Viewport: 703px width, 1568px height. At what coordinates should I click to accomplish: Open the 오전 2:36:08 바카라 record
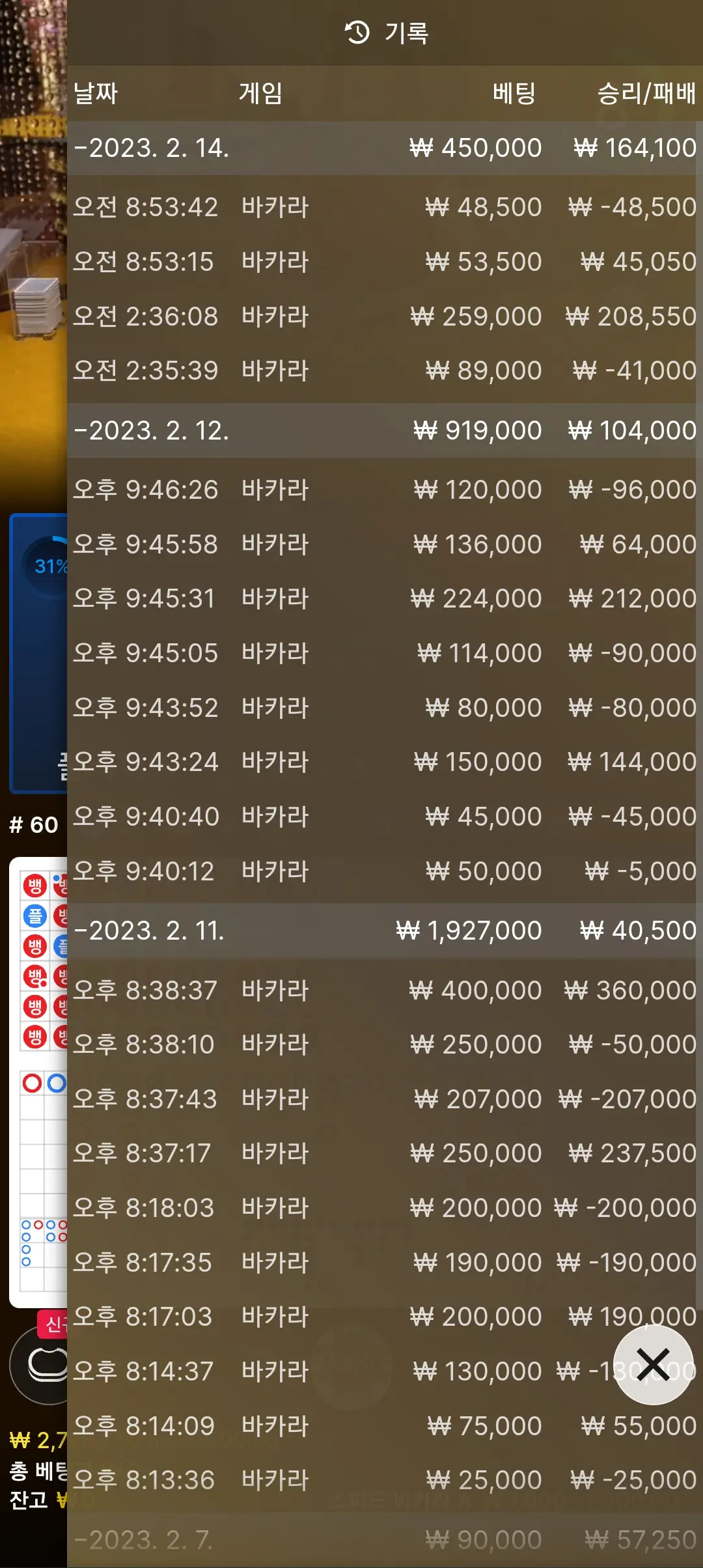click(385, 316)
